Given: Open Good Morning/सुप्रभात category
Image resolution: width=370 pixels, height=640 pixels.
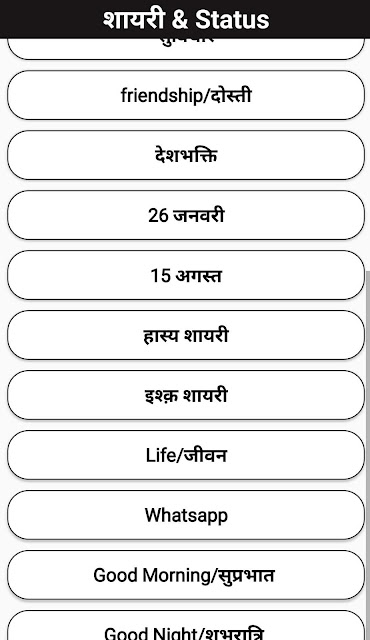Looking at the screenshot, I should coord(186,575).
